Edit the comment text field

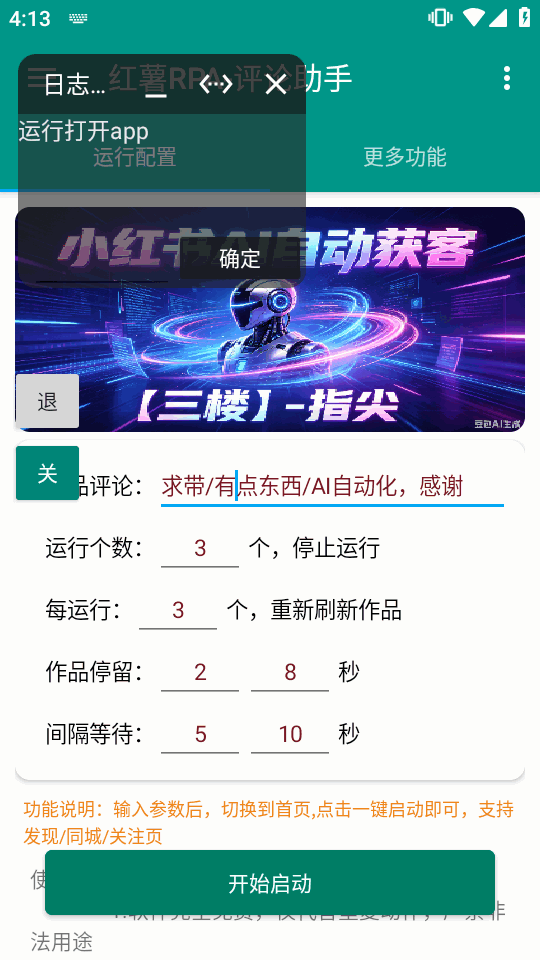(332, 487)
